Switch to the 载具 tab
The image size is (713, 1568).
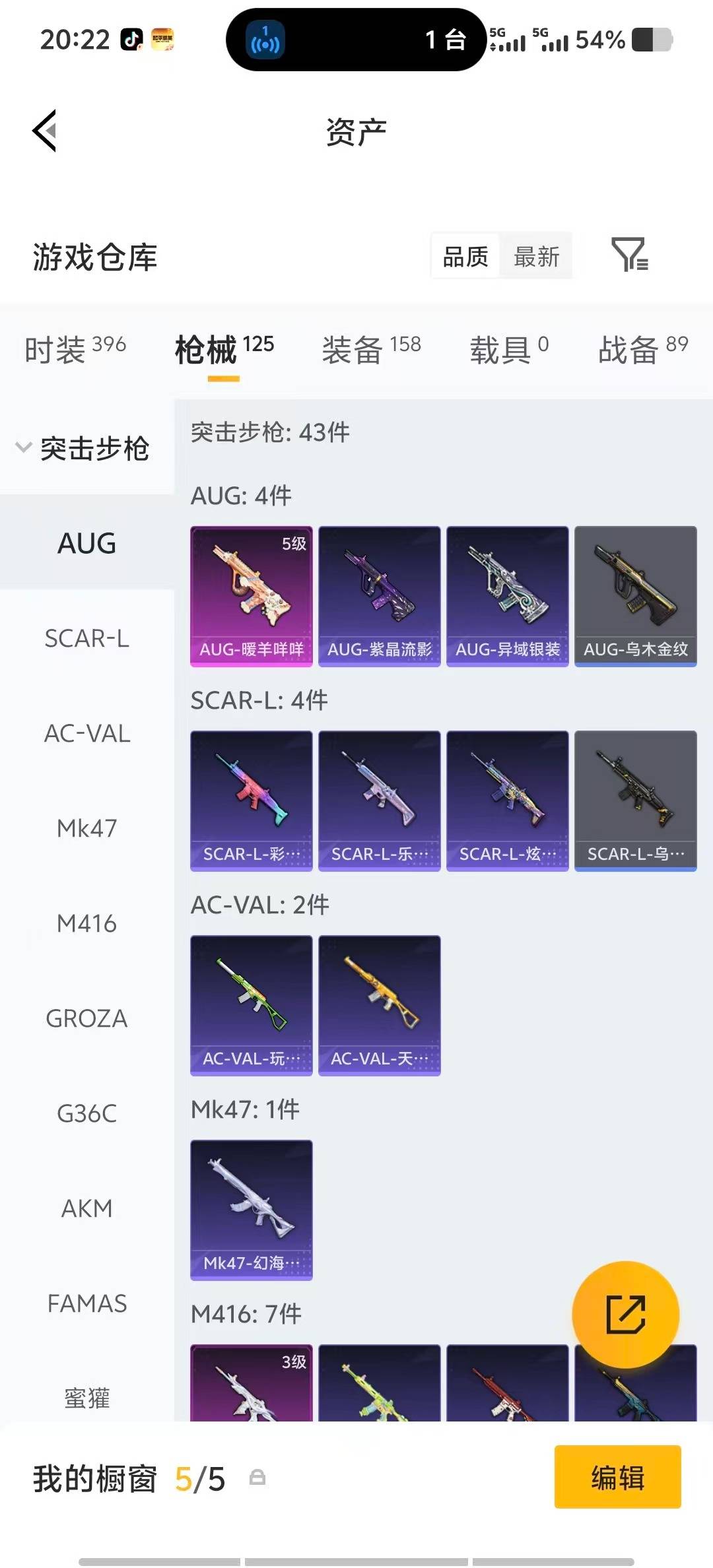pyautogui.click(x=508, y=349)
